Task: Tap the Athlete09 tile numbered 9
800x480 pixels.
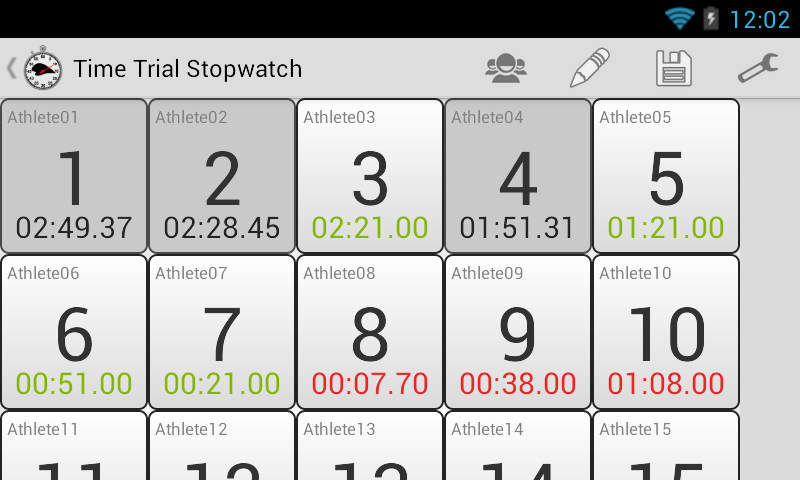Action: pyautogui.click(x=518, y=332)
